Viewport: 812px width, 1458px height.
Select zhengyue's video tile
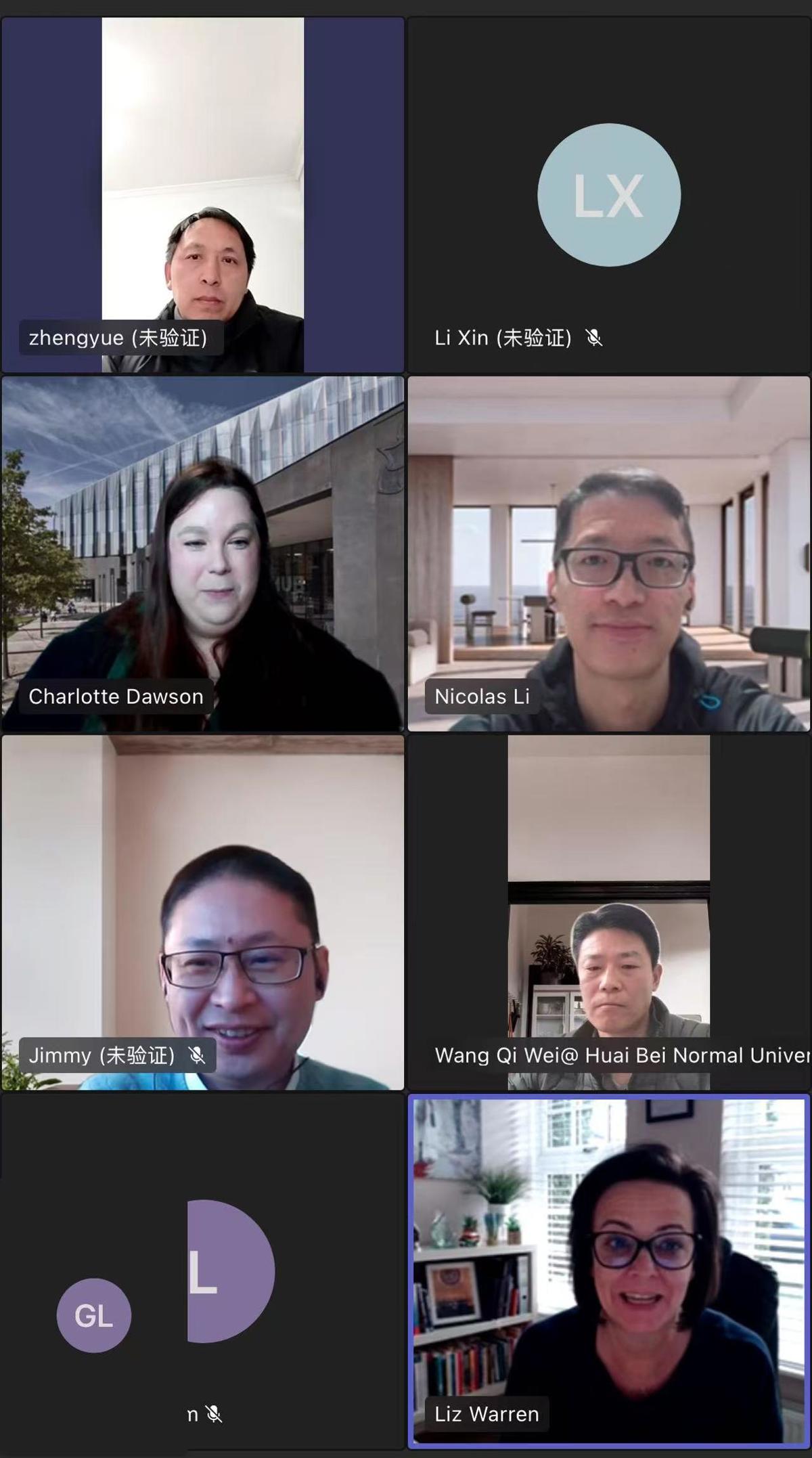203,195
